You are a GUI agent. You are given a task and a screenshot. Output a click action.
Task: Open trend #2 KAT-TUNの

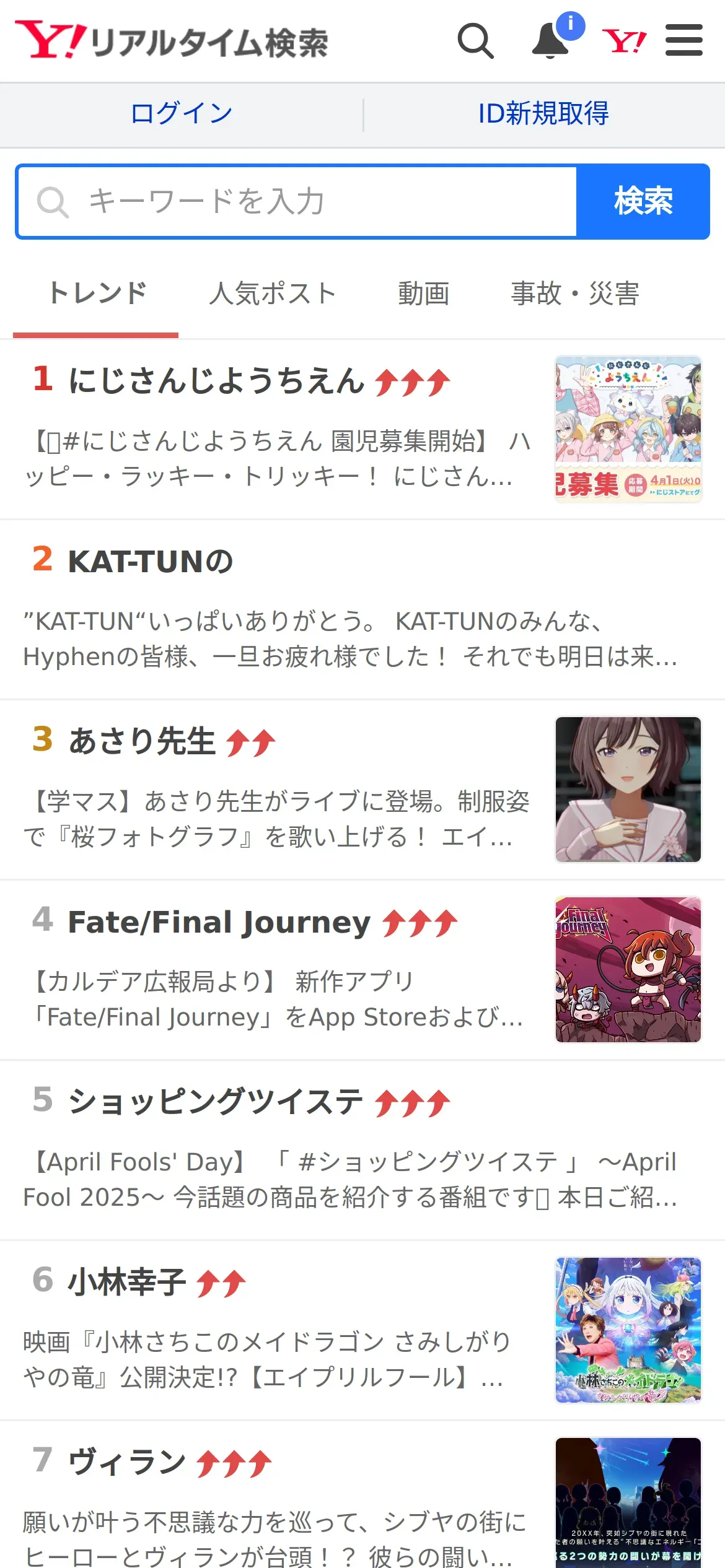click(x=151, y=561)
